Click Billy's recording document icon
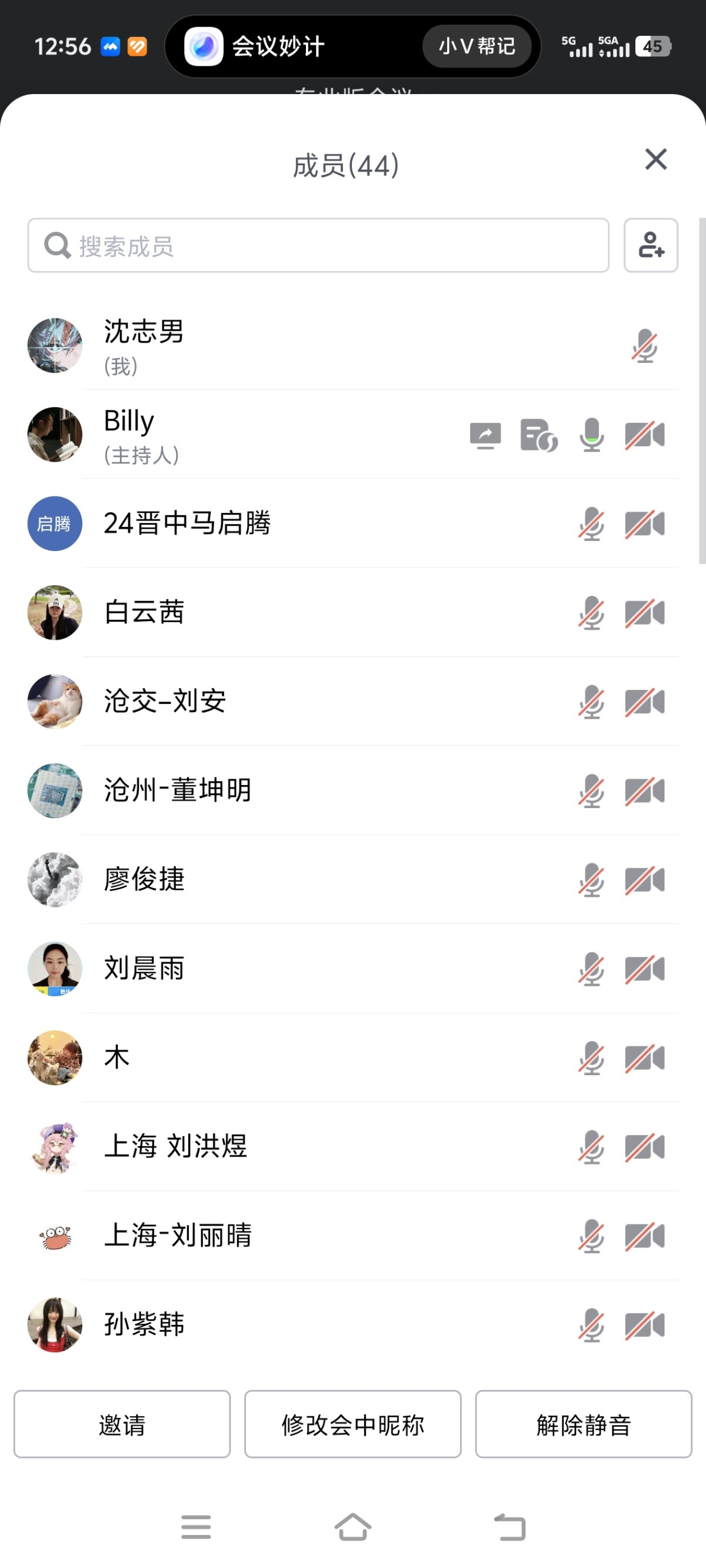Viewport: 706px width, 1568px height. tap(538, 434)
